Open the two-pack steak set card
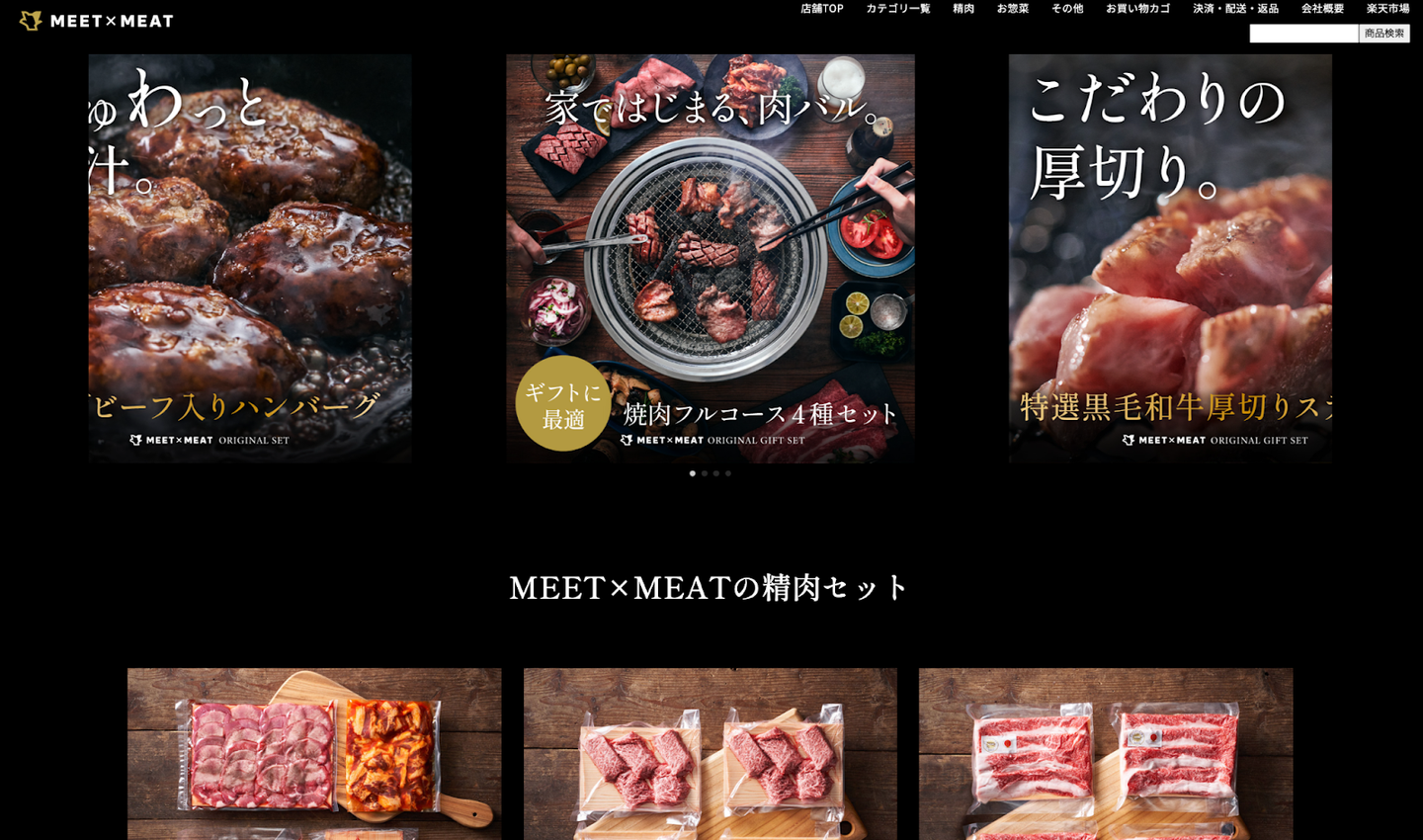 [x=710, y=753]
